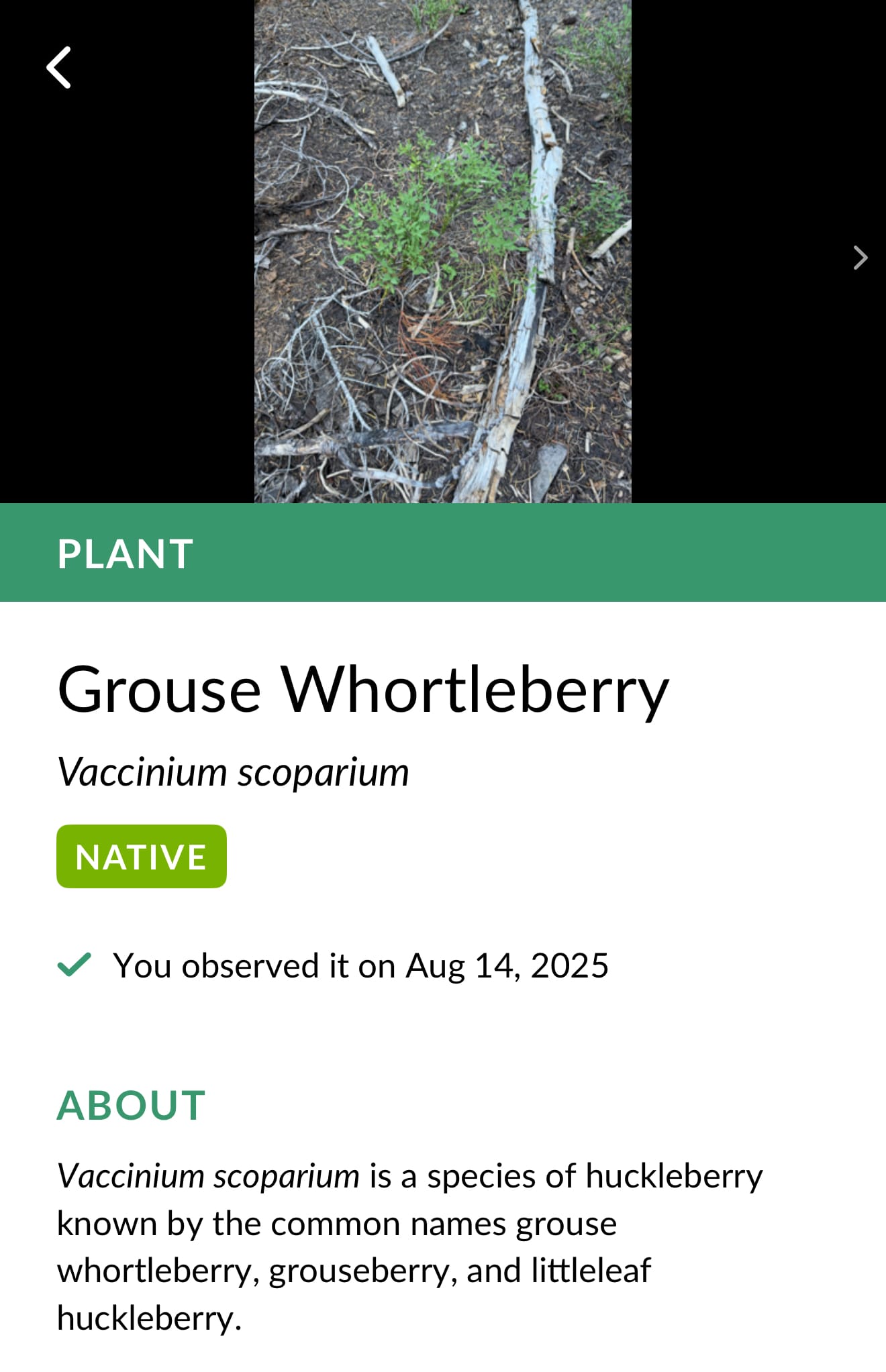Viewport: 886px width, 1372px height.
Task: Go back using the top-left arrow
Action: pyautogui.click(x=59, y=68)
